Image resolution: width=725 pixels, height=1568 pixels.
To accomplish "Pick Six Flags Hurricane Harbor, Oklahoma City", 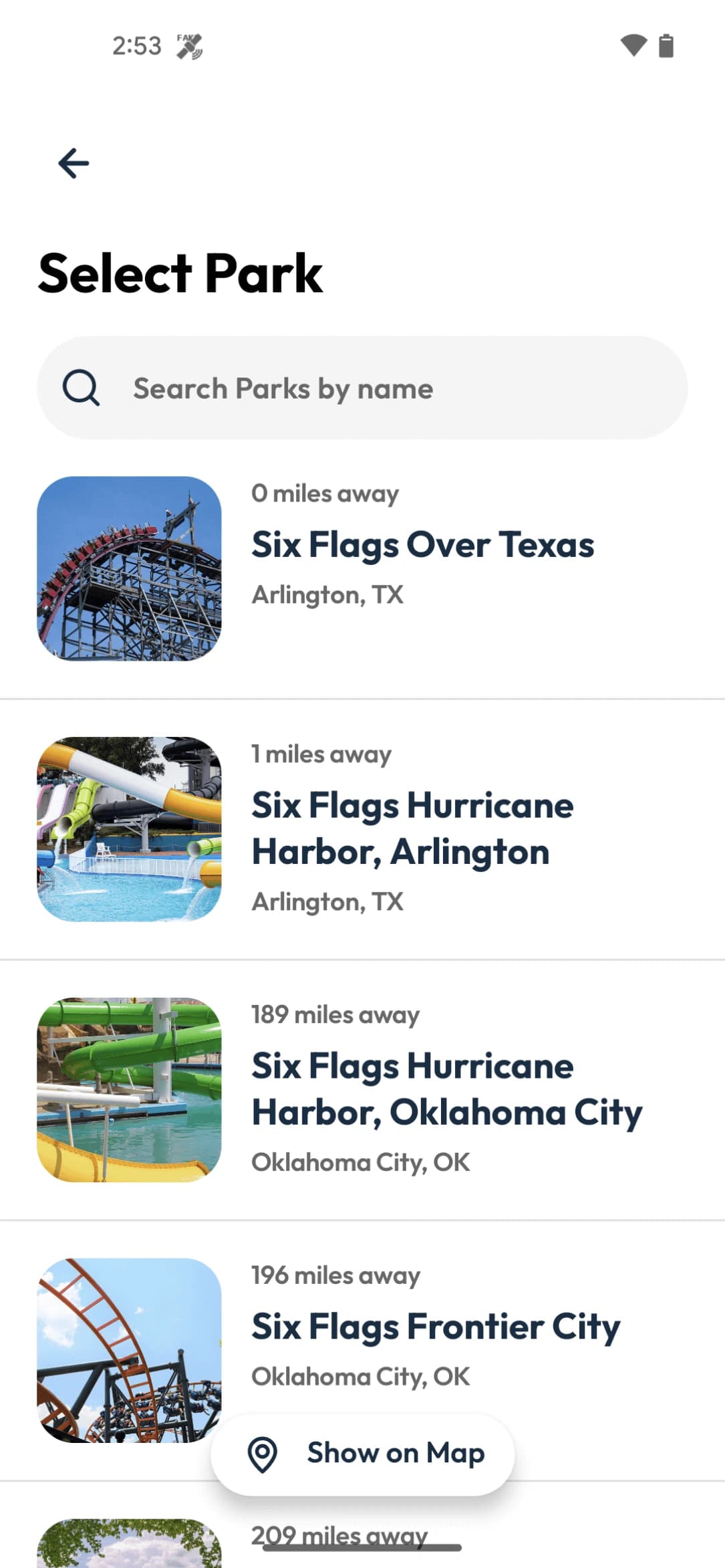I will 446,1089.
